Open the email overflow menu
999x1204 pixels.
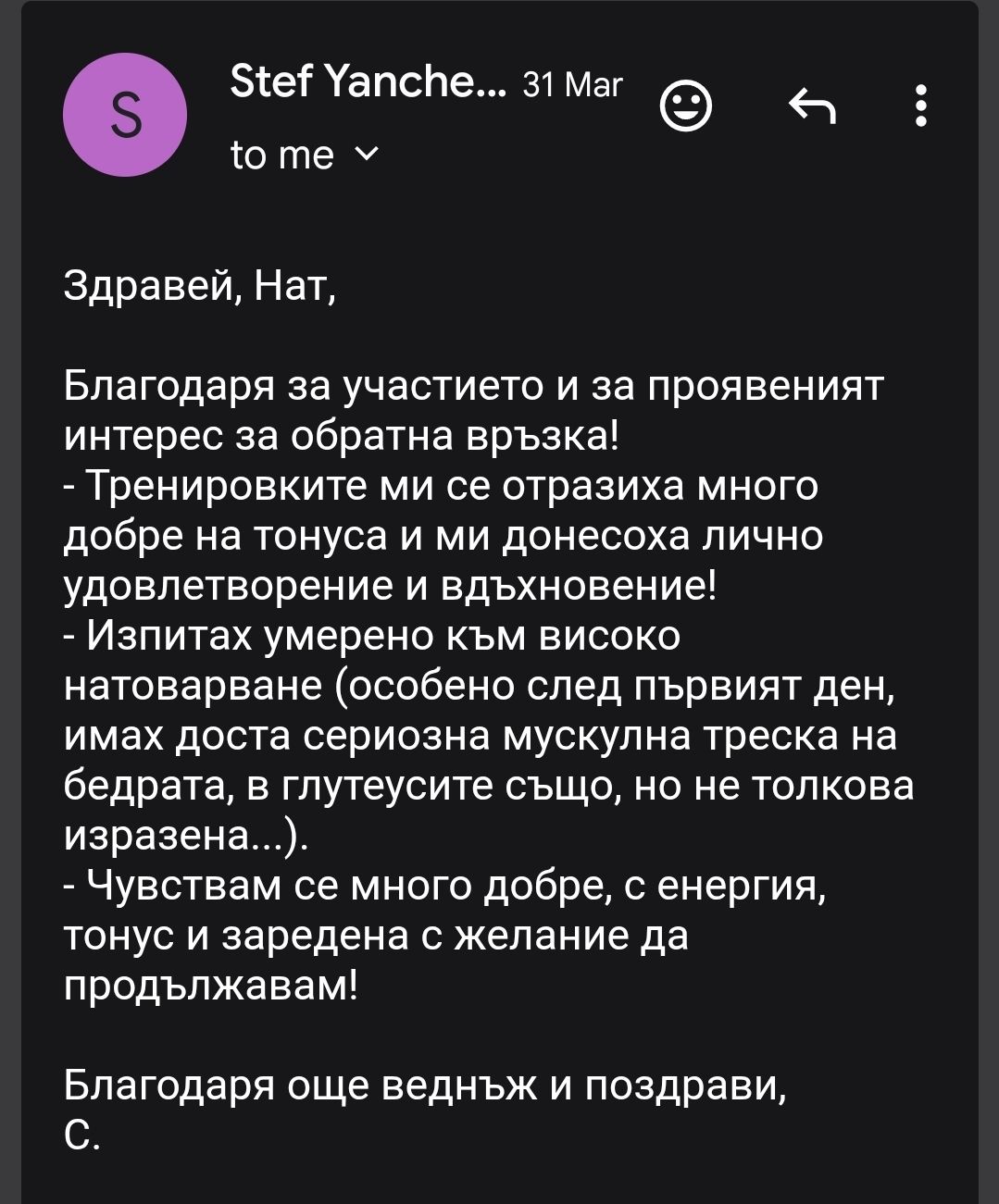919,106
